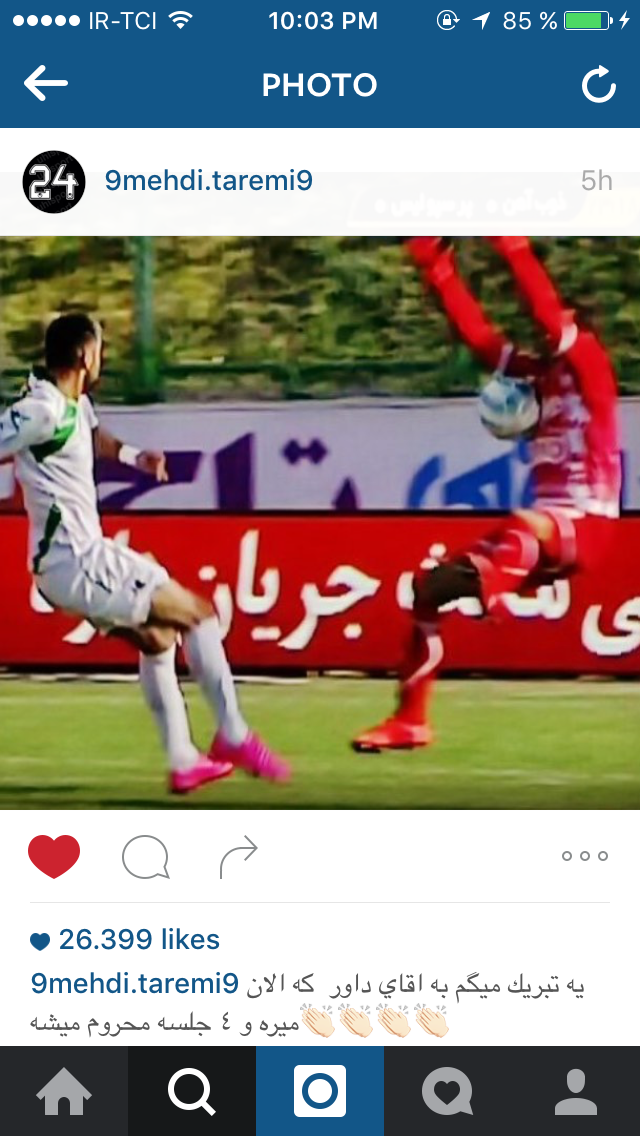The height and width of the screenshot is (1136, 640).
Task: Share the post with the arrow icon
Action: tap(238, 856)
